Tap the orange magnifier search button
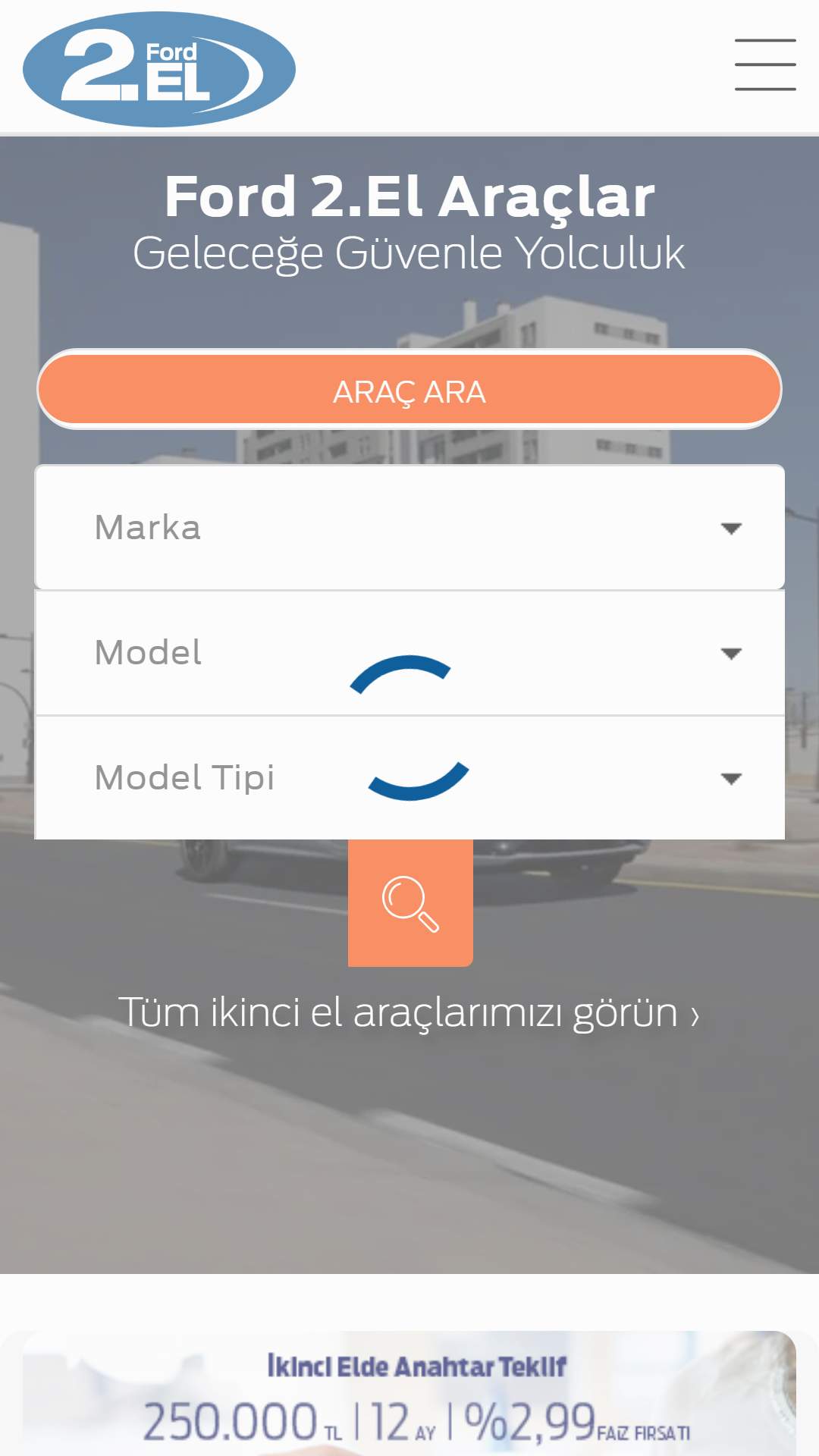The image size is (819, 1456). pyautogui.click(x=410, y=902)
